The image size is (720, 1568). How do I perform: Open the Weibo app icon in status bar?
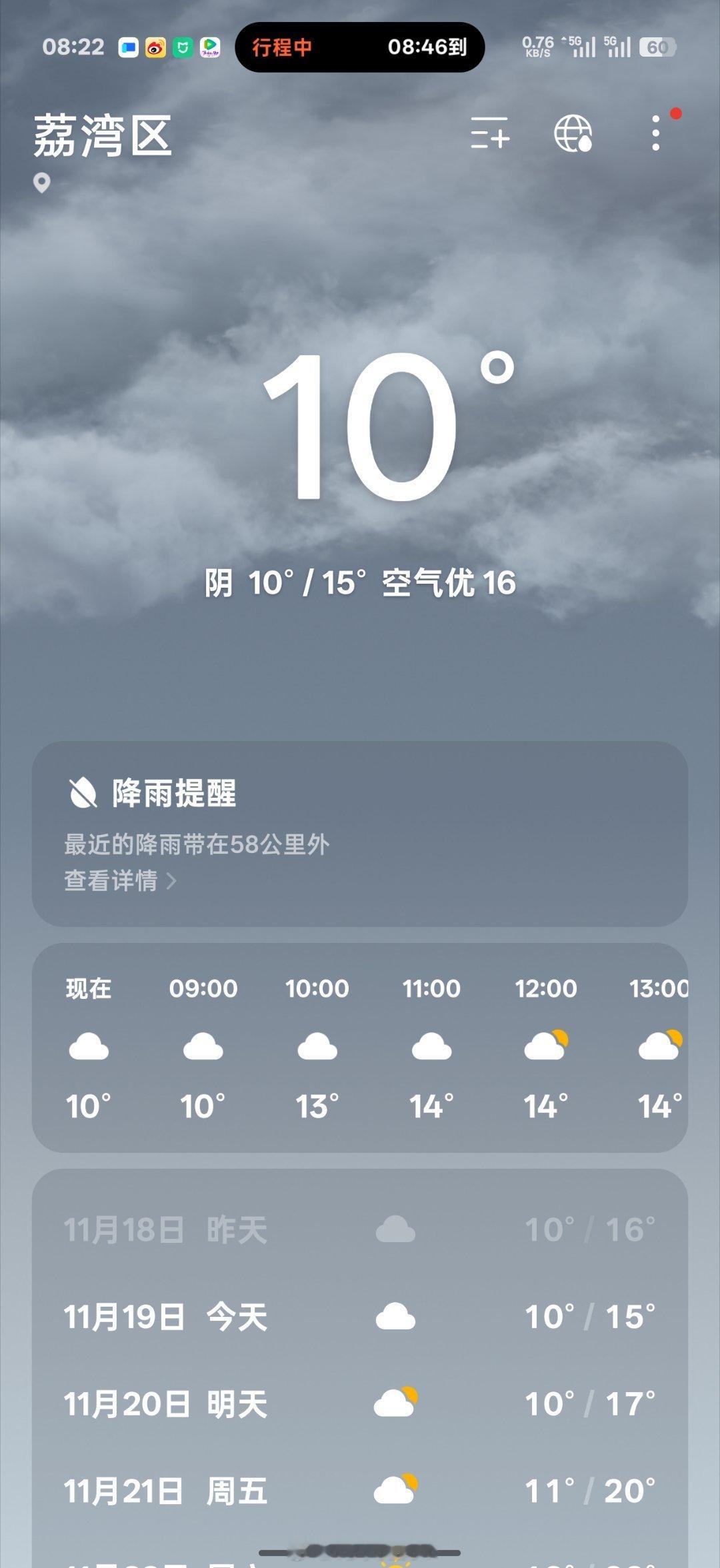155,48
